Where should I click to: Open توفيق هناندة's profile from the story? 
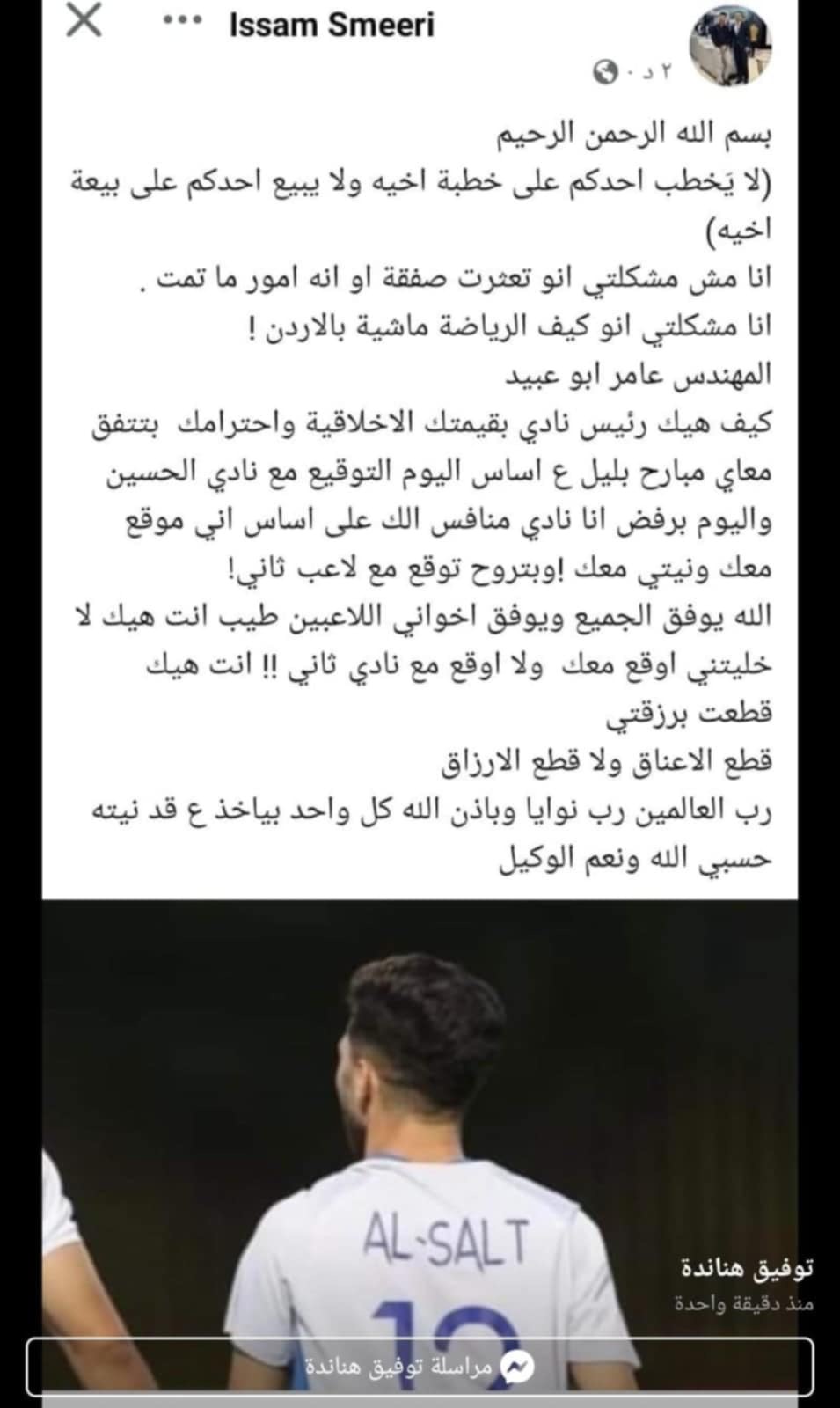click(746, 1268)
